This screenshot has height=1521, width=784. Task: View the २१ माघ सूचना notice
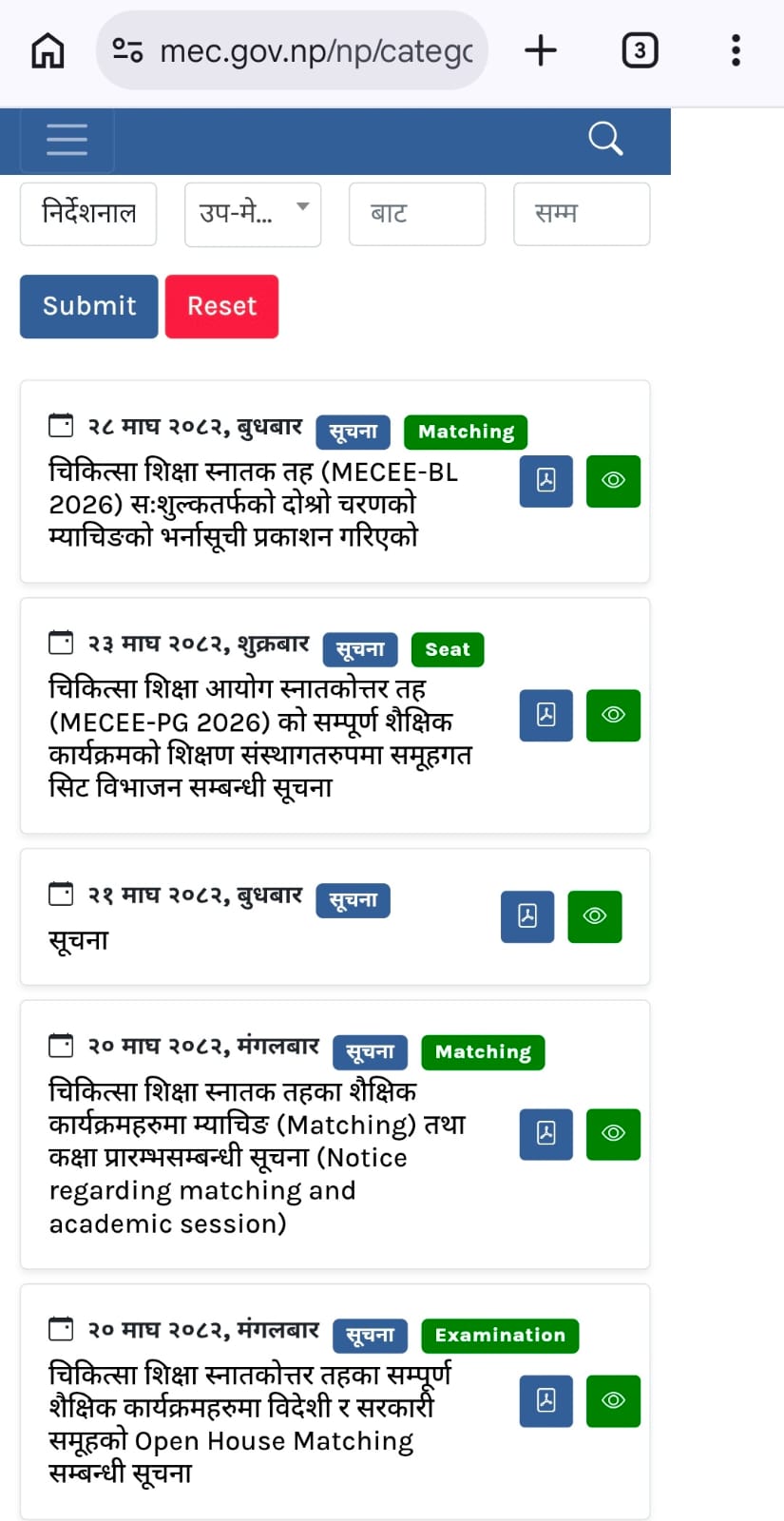pos(595,916)
